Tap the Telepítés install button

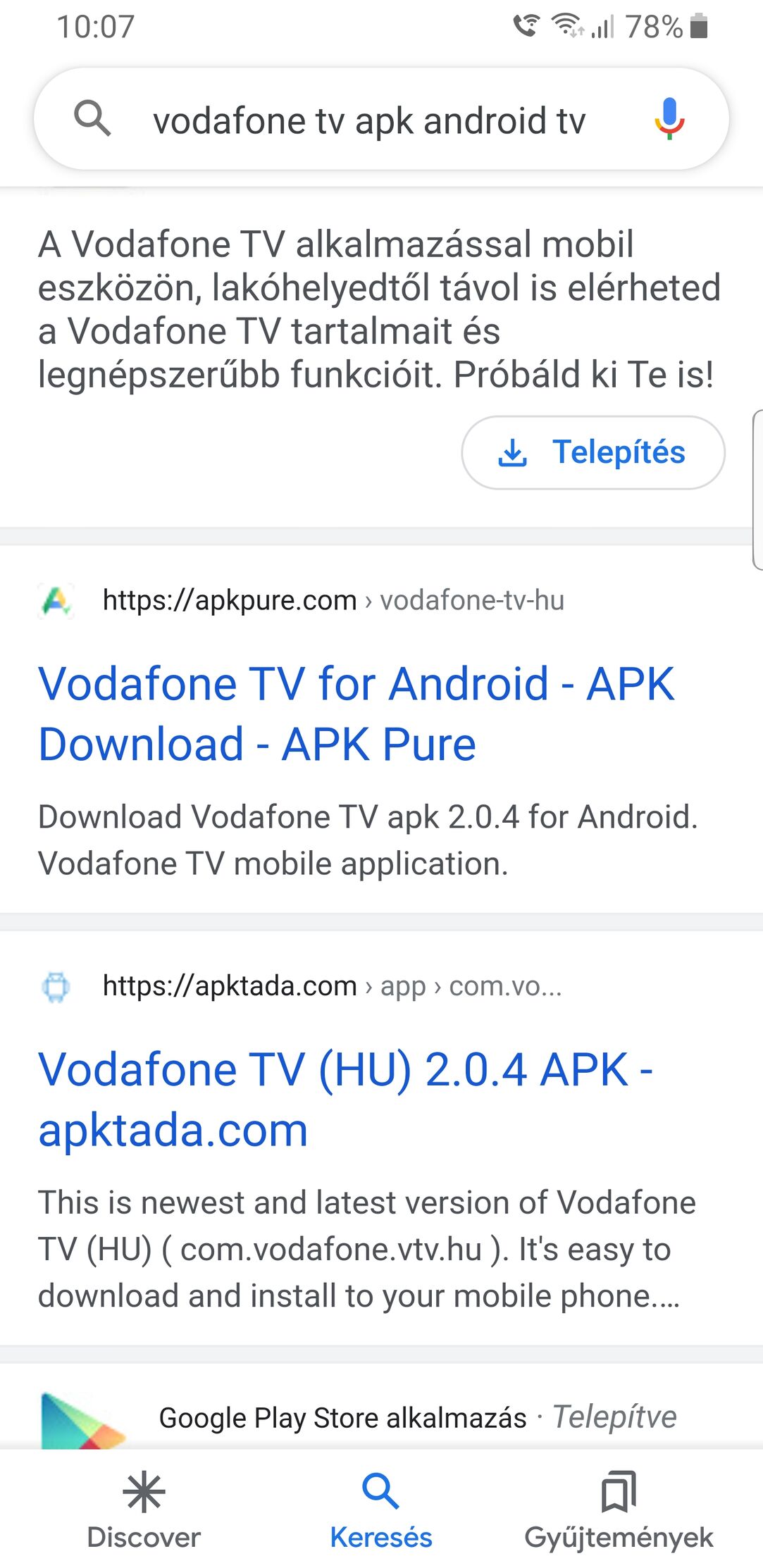(593, 452)
